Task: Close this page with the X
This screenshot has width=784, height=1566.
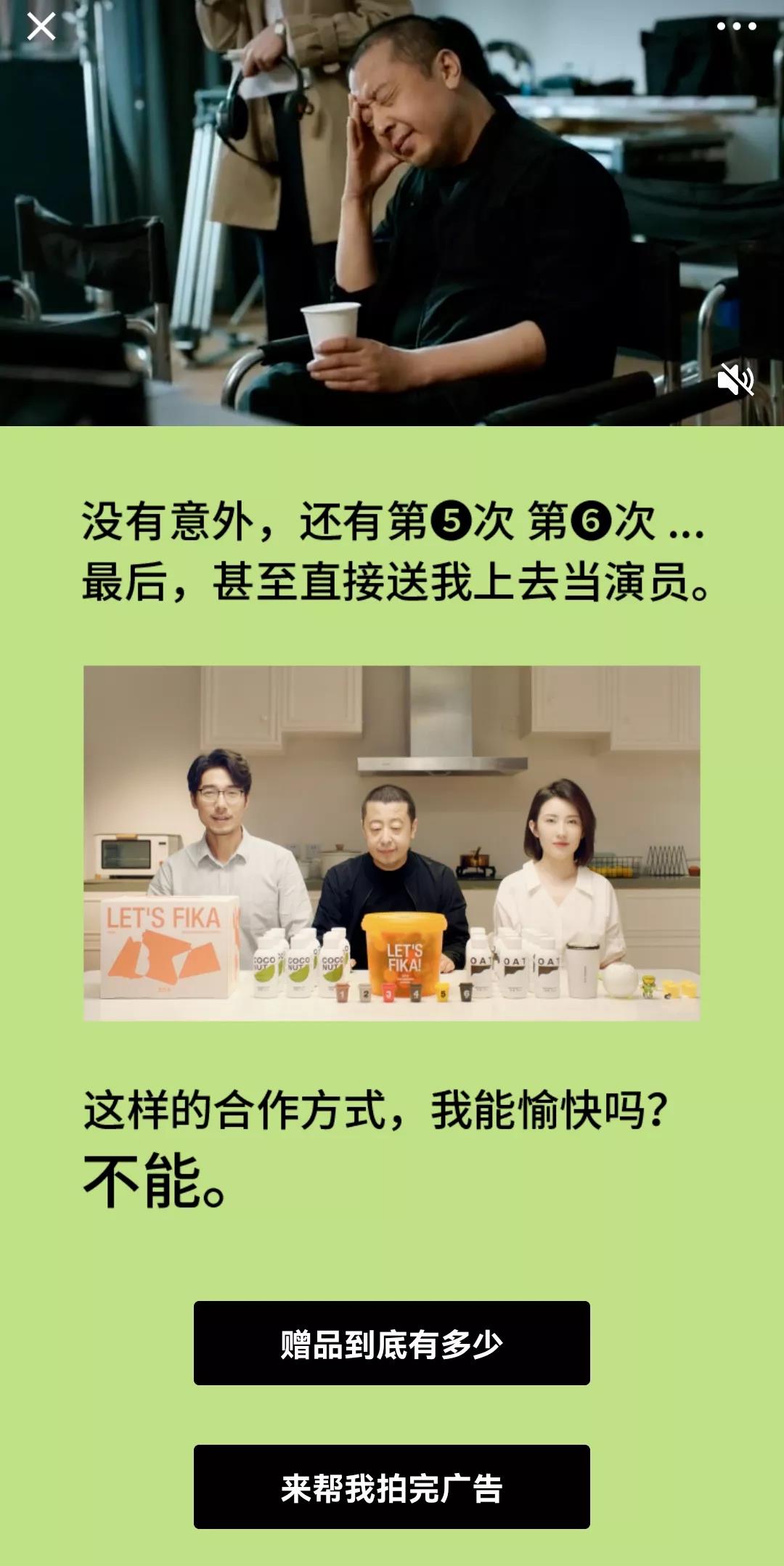Action: click(x=41, y=27)
